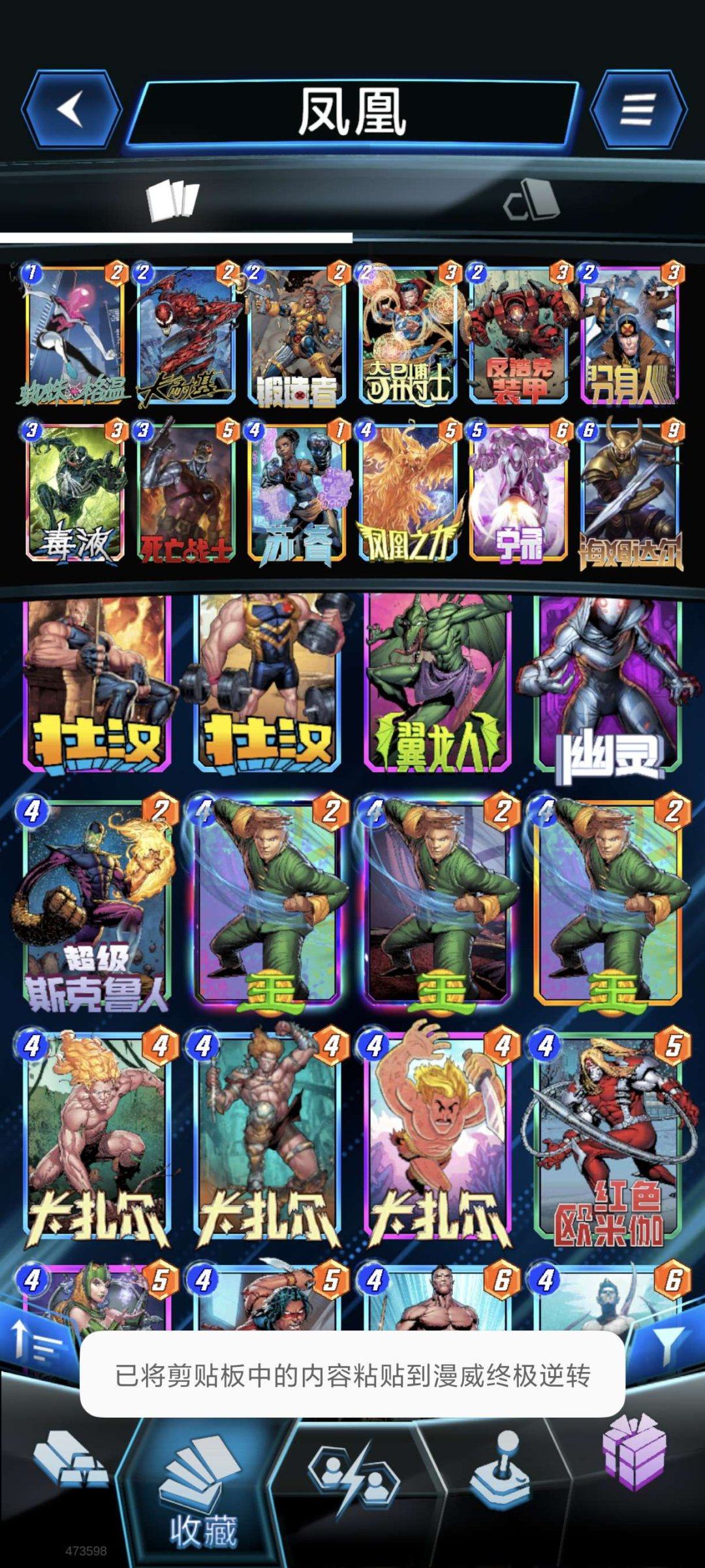Select the 蜘蛛格温 card in the deck
This screenshot has height=1568, width=705.
(x=74, y=334)
